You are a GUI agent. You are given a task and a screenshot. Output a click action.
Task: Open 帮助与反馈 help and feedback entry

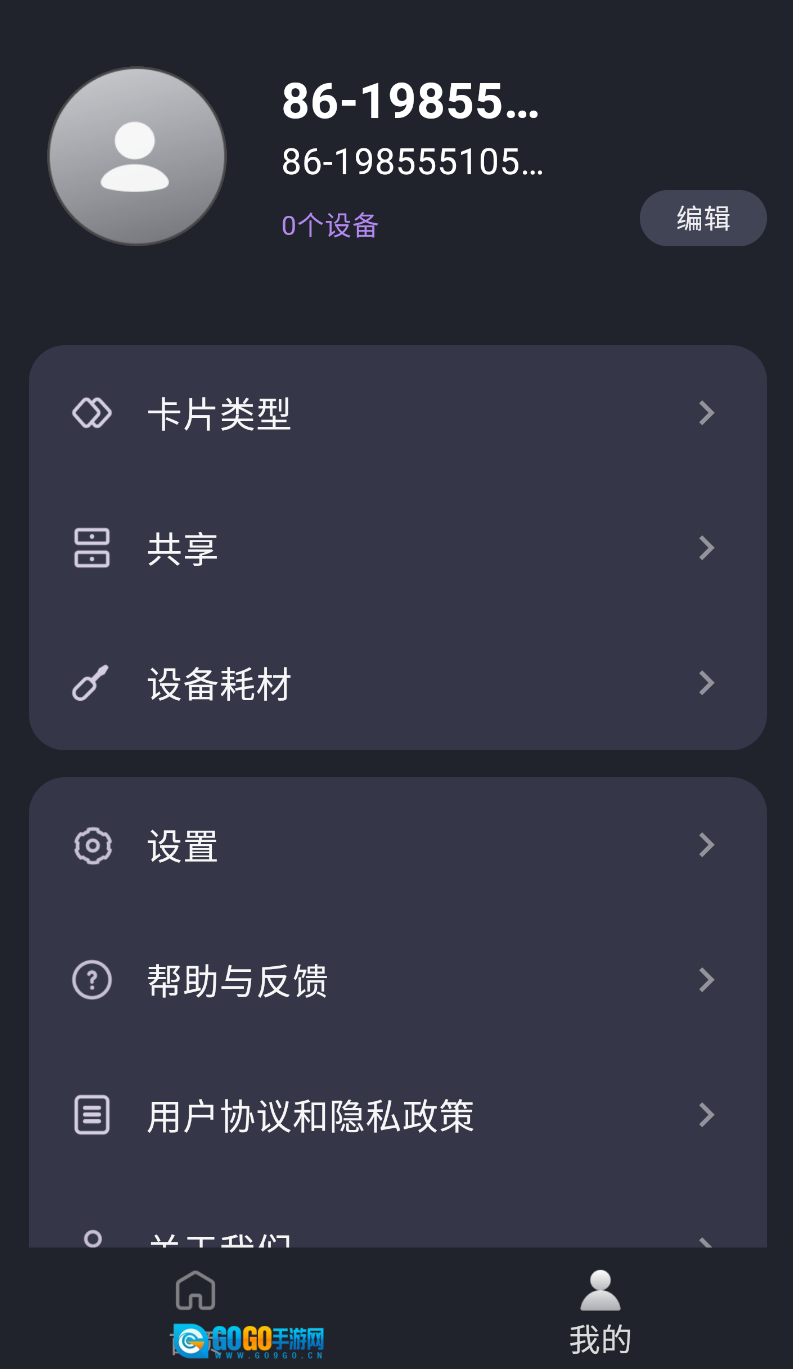click(x=237, y=980)
